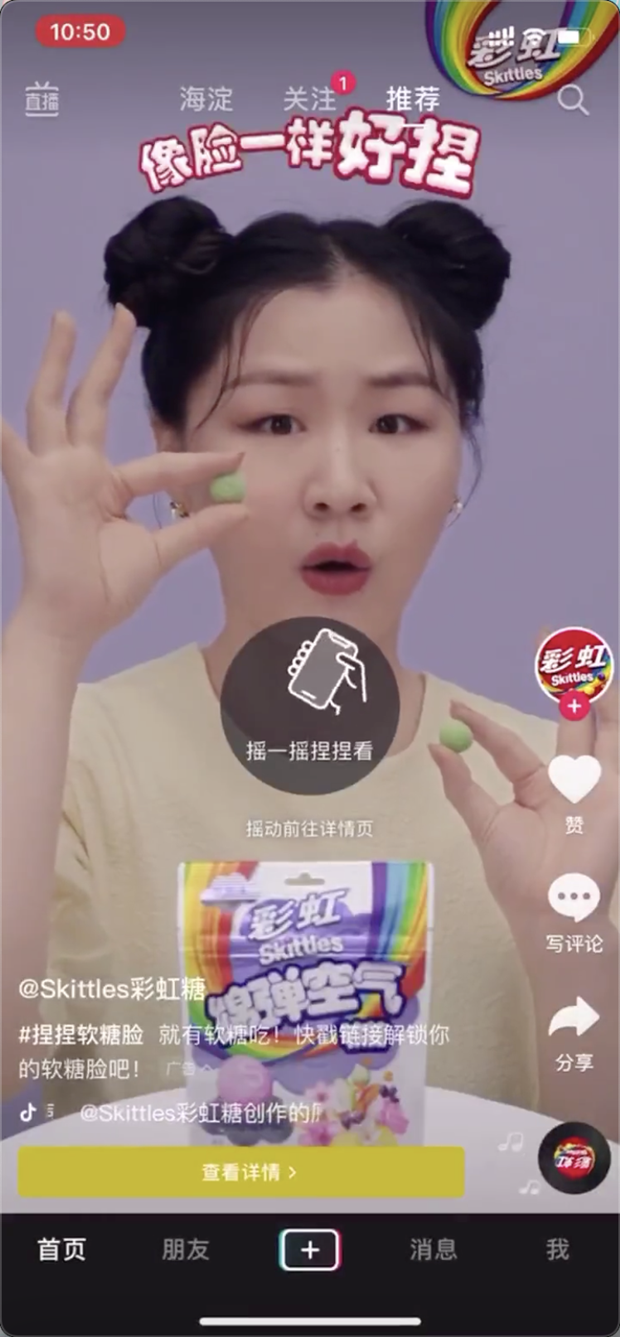The height and width of the screenshot is (1337, 620).
Task: Tap the 摇一摇捏捏看 interactive button
Action: (310, 692)
